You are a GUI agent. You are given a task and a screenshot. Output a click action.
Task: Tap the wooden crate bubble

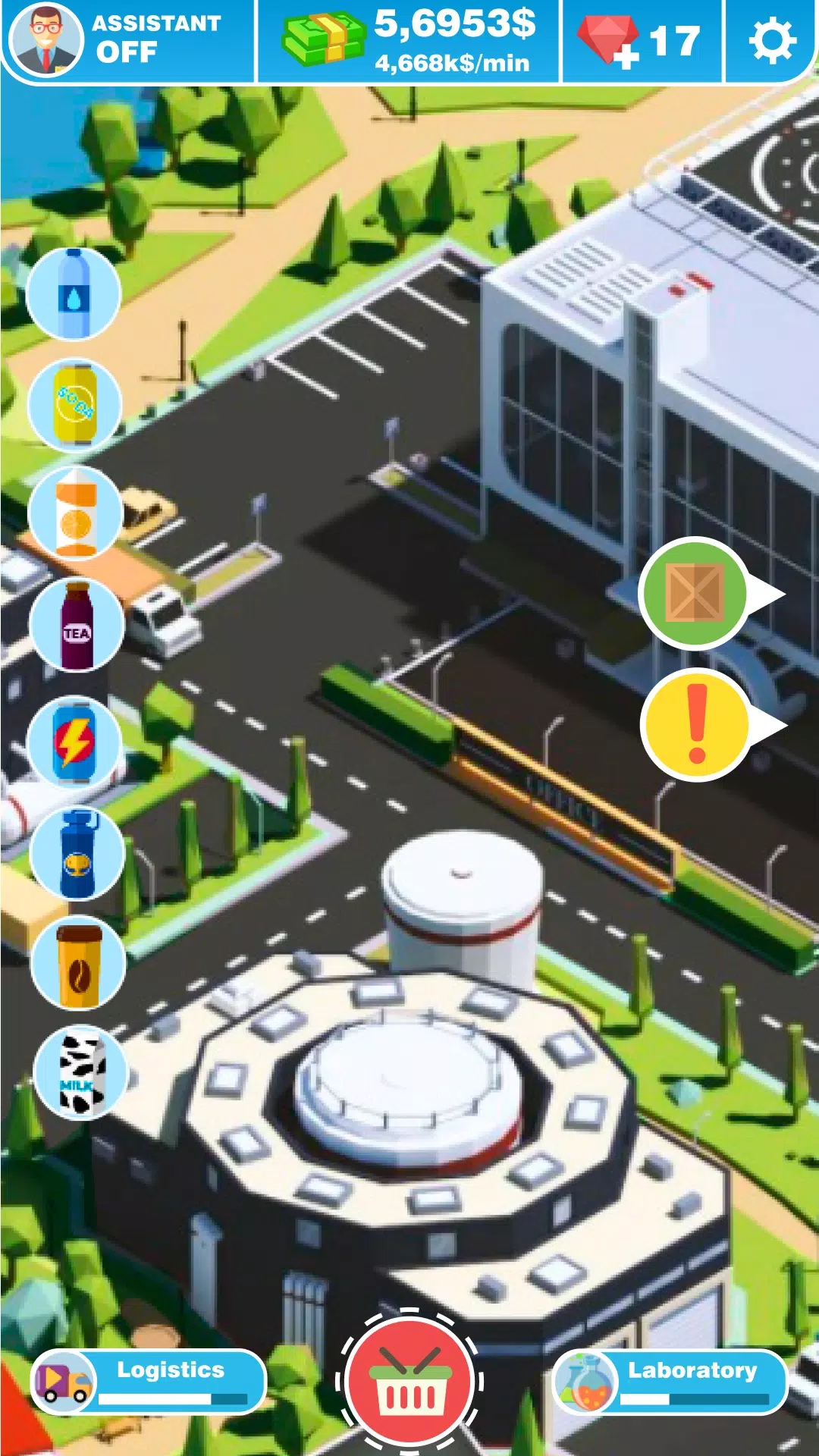pyautogui.click(x=695, y=592)
